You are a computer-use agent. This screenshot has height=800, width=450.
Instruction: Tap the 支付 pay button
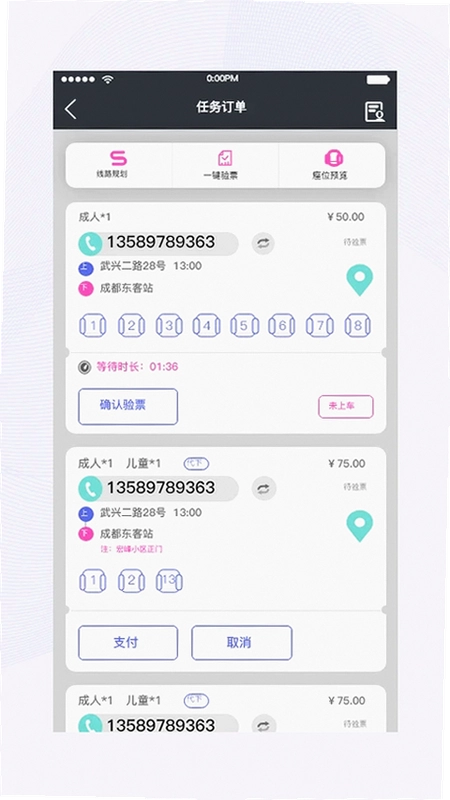pyautogui.click(x=128, y=643)
